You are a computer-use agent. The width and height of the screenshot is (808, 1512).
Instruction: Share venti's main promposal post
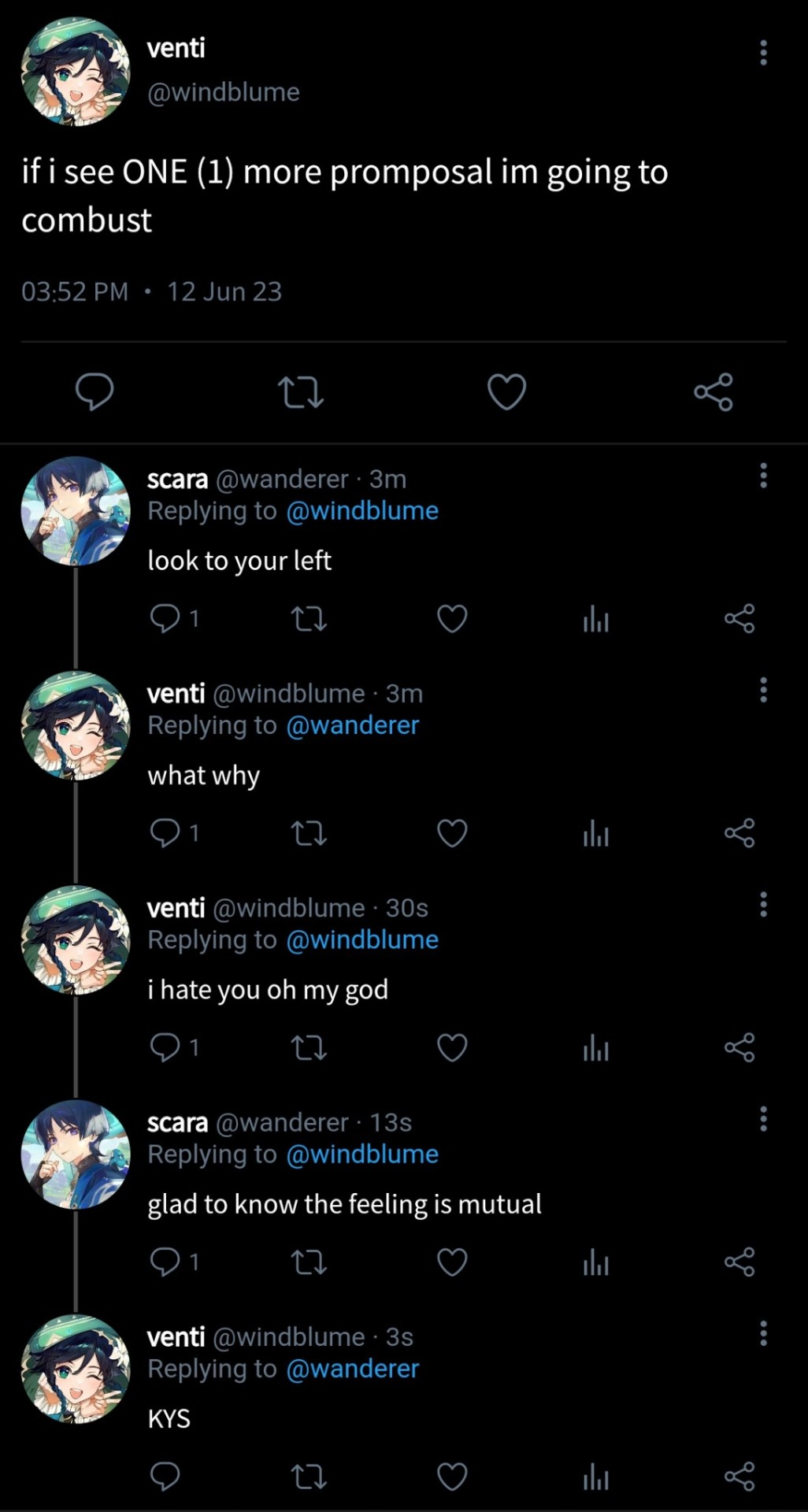[x=713, y=391]
